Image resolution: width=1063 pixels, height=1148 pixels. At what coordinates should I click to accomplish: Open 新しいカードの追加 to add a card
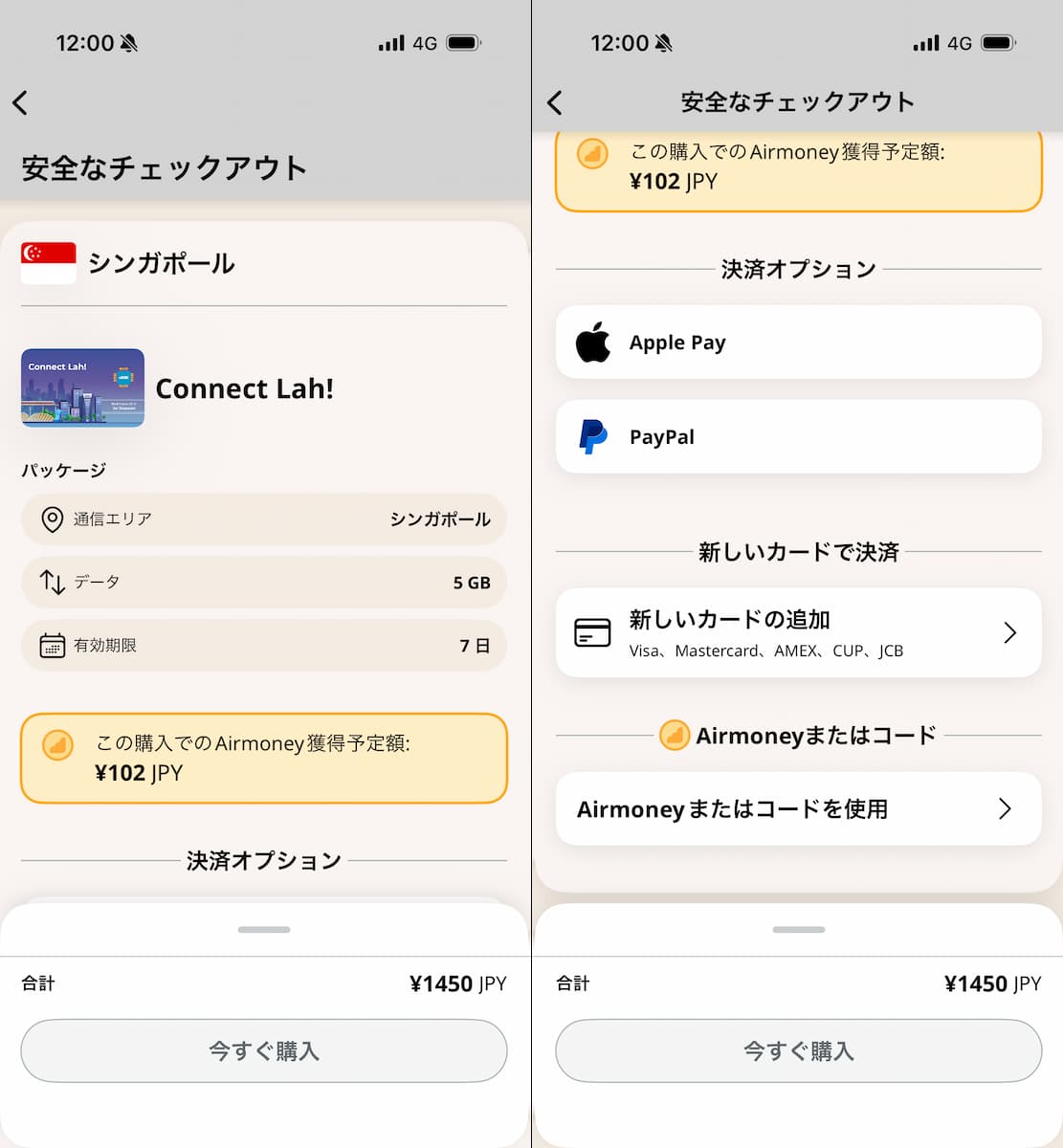click(798, 633)
